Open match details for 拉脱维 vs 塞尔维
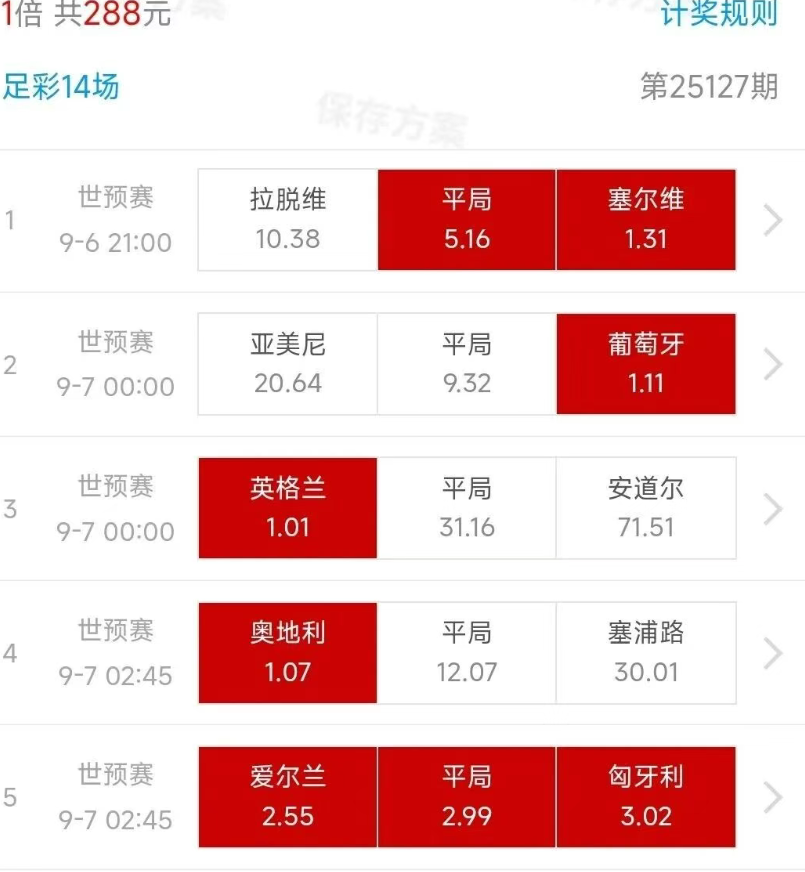 (x=772, y=220)
